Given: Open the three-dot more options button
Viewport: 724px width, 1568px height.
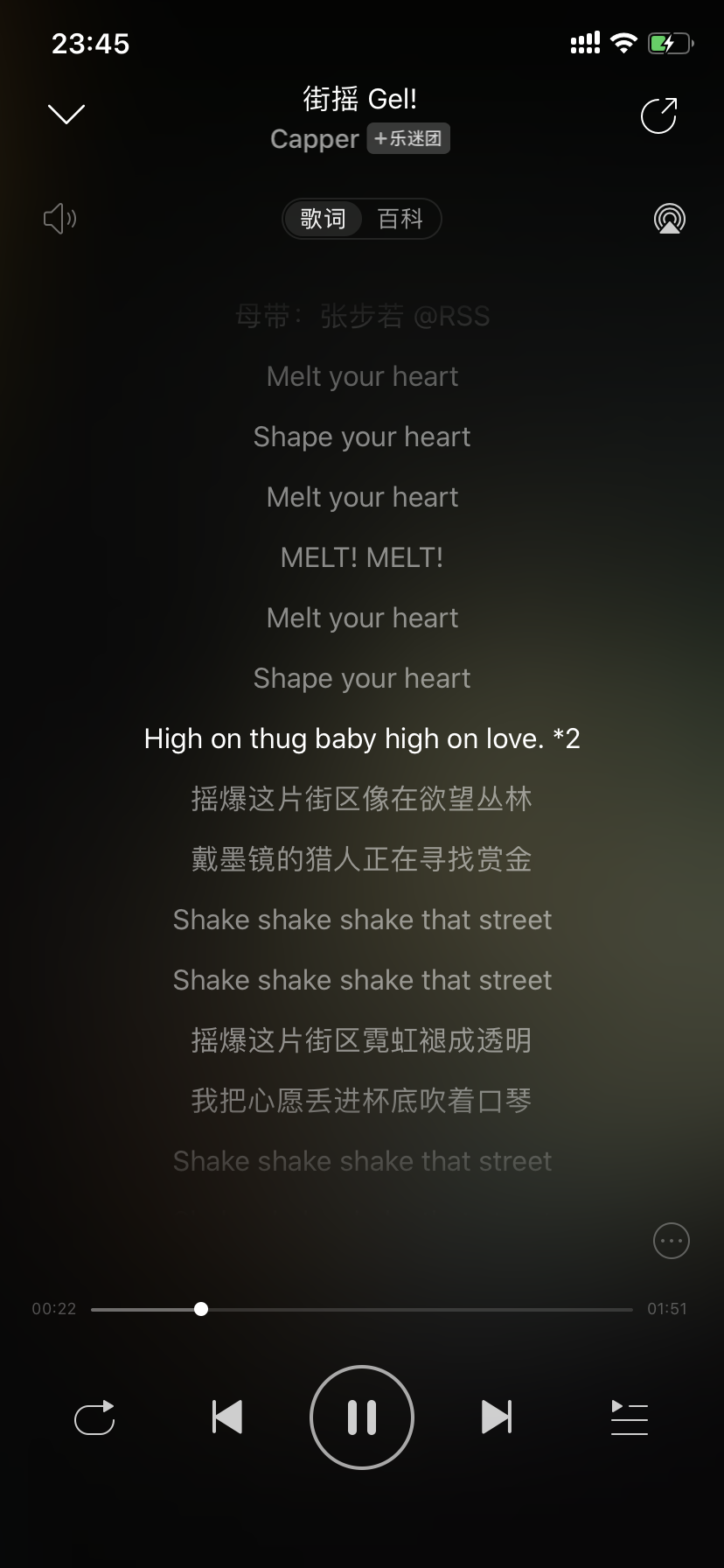Looking at the screenshot, I should click(x=672, y=1241).
